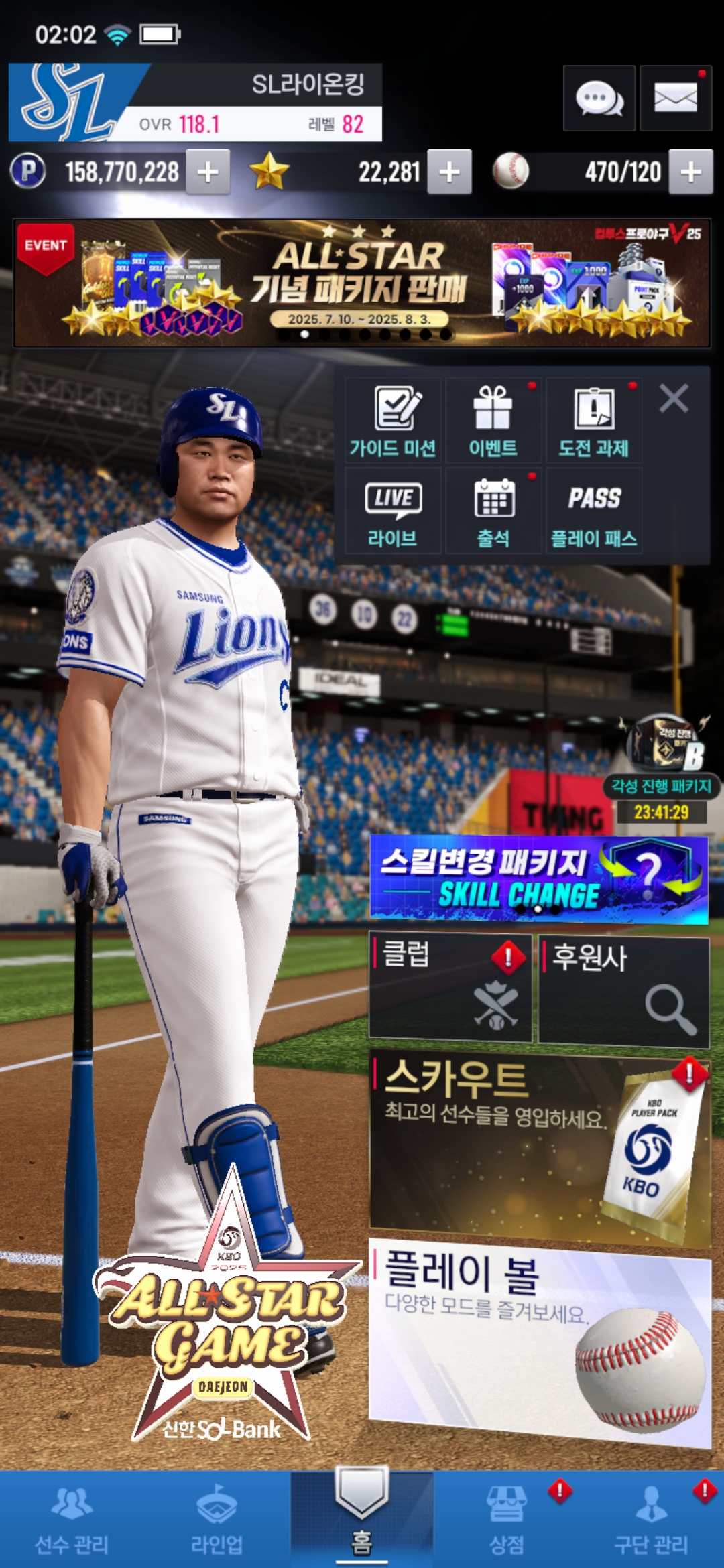The image size is (724, 1568).
Task: Open 가이드 미션
Action: pos(393,421)
